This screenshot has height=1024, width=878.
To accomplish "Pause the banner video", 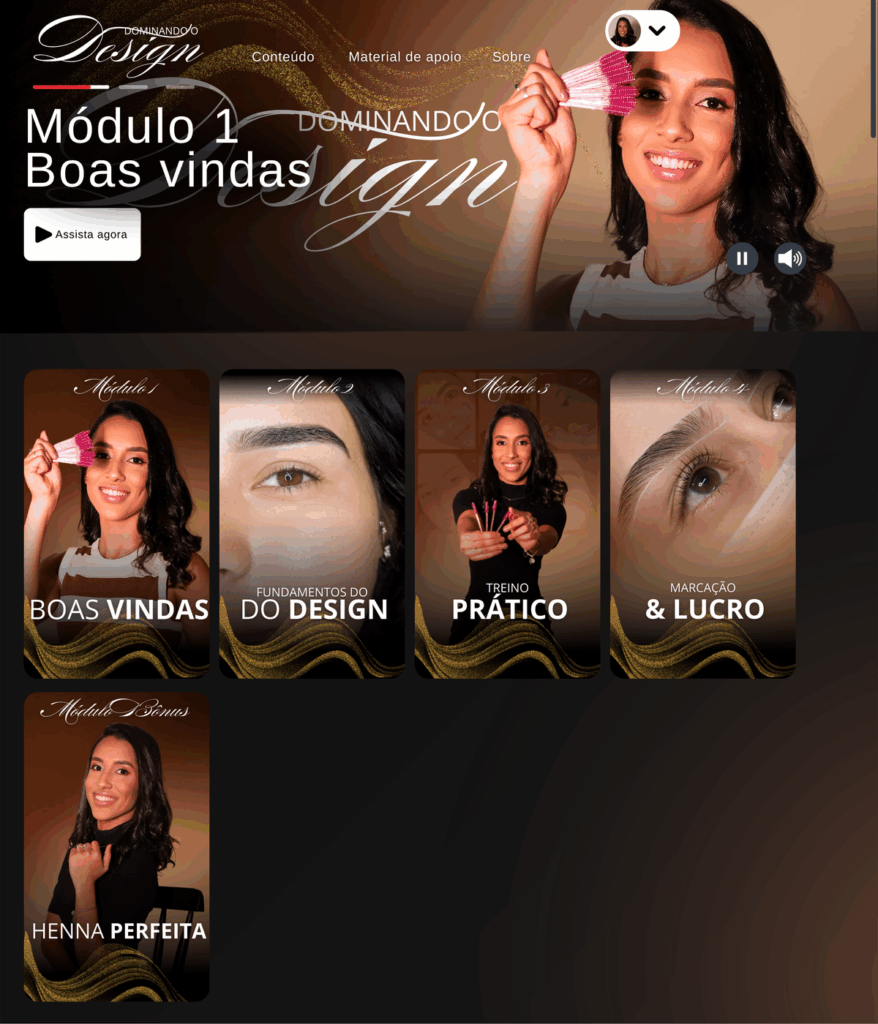I will pyautogui.click(x=742, y=258).
